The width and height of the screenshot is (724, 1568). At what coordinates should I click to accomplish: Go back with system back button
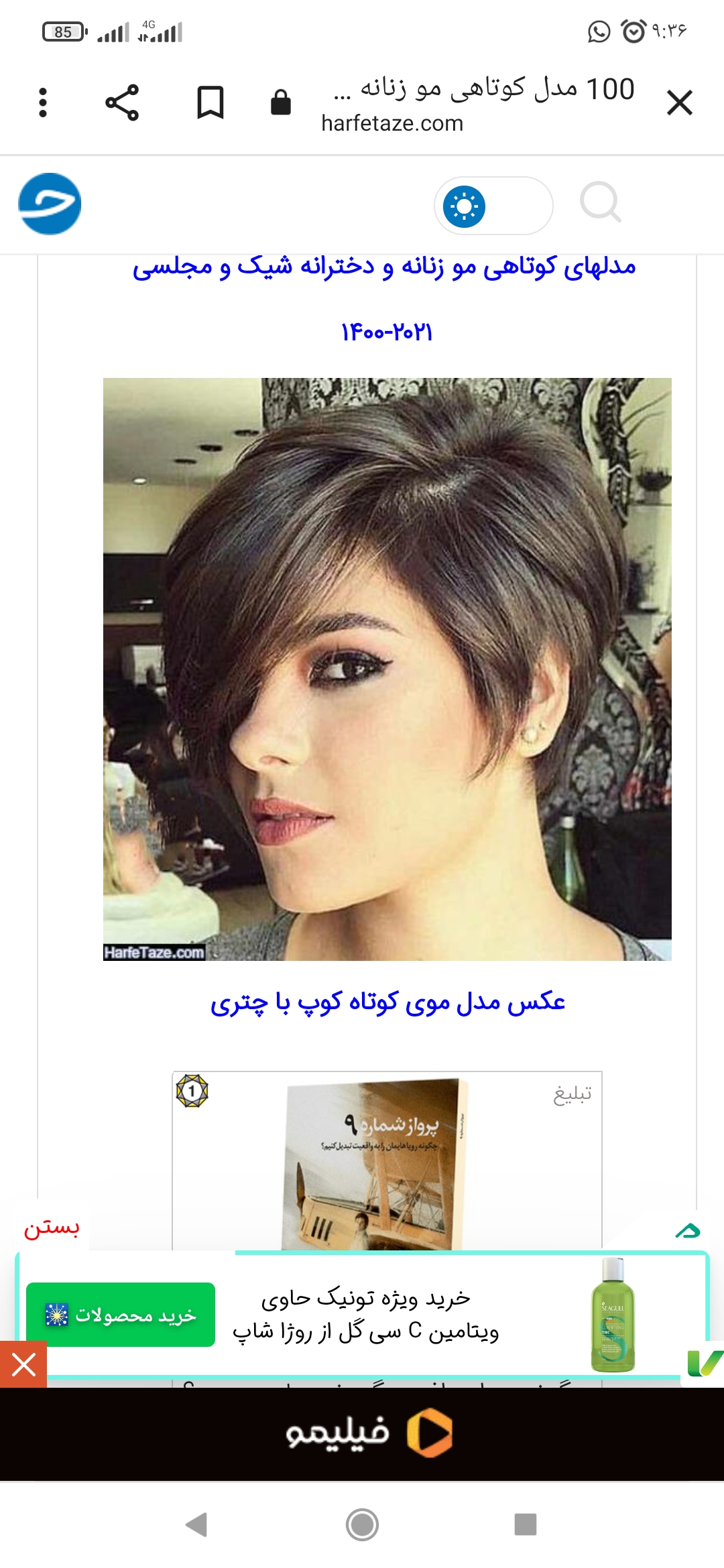[196, 1524]
